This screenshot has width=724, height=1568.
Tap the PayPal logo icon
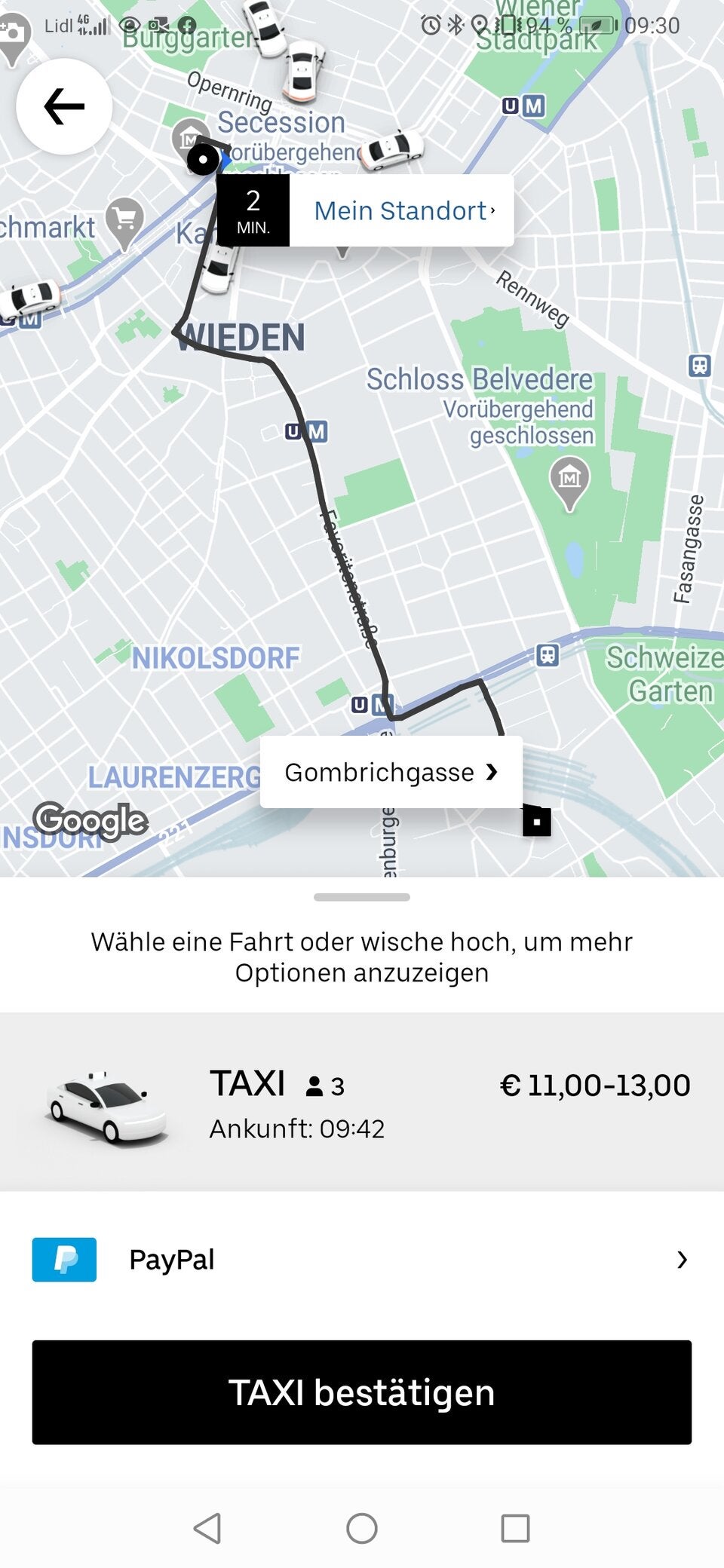64,1260
